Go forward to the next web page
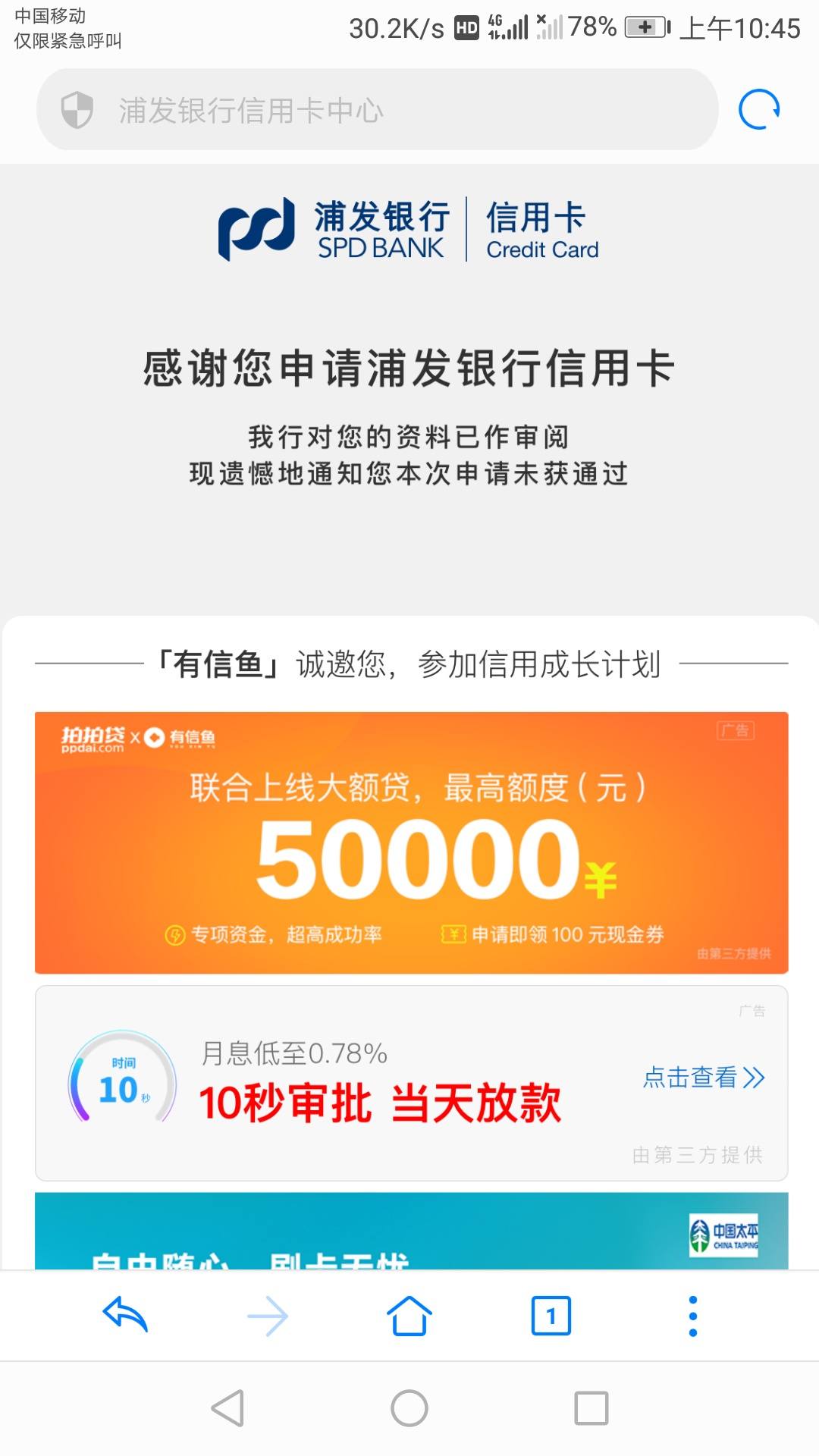Viewport: 819px width, 1456px height. [x=268, y=1316]
